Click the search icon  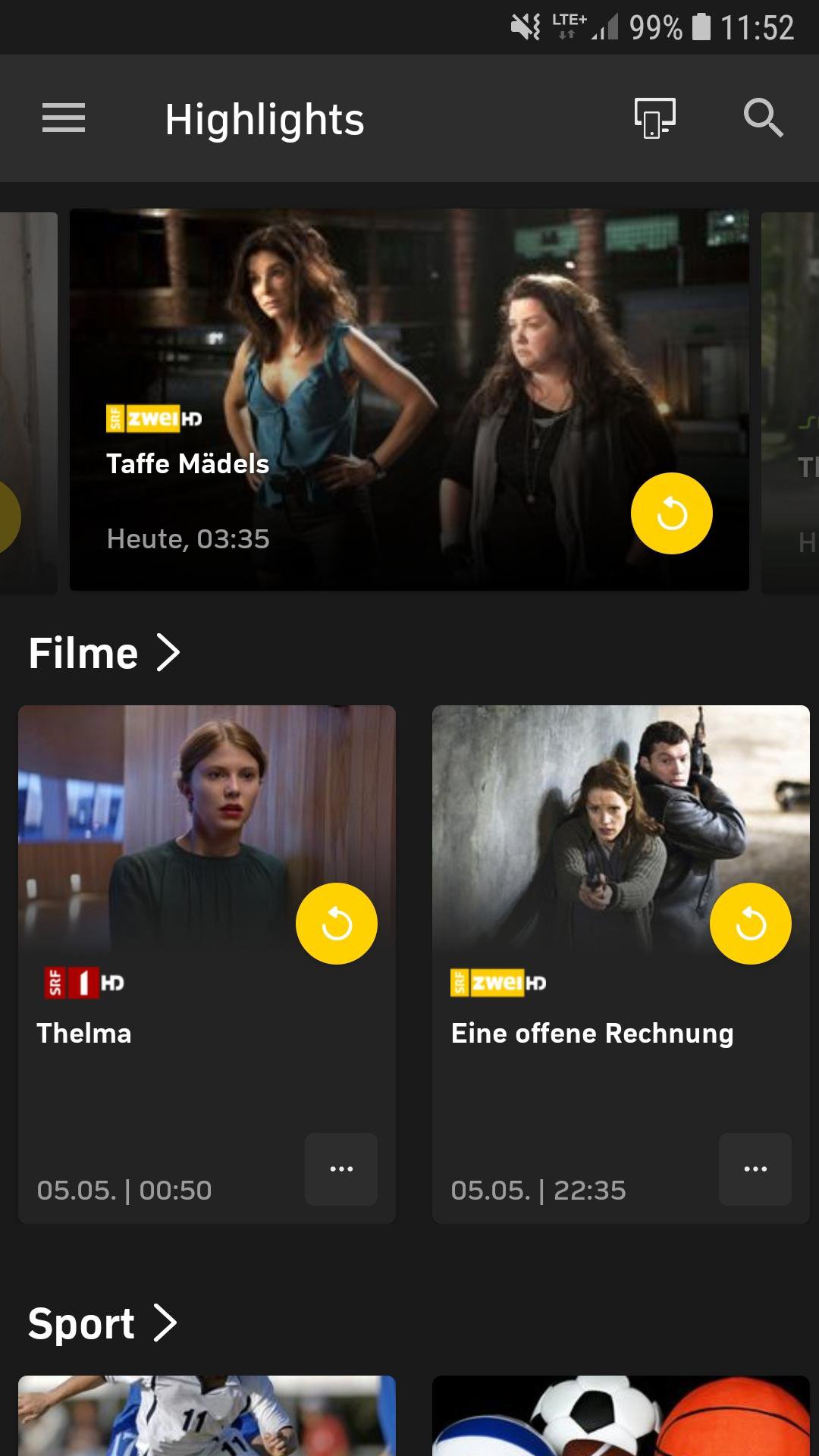point(764,118)
